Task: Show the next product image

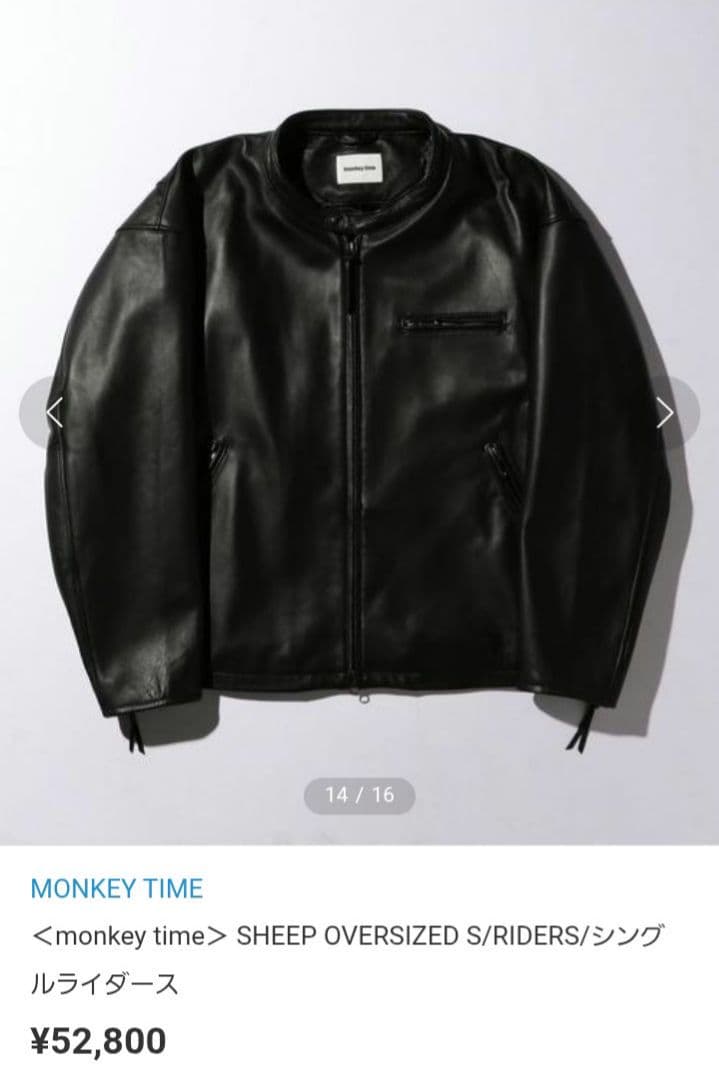Action: click(x=665, y=413)
